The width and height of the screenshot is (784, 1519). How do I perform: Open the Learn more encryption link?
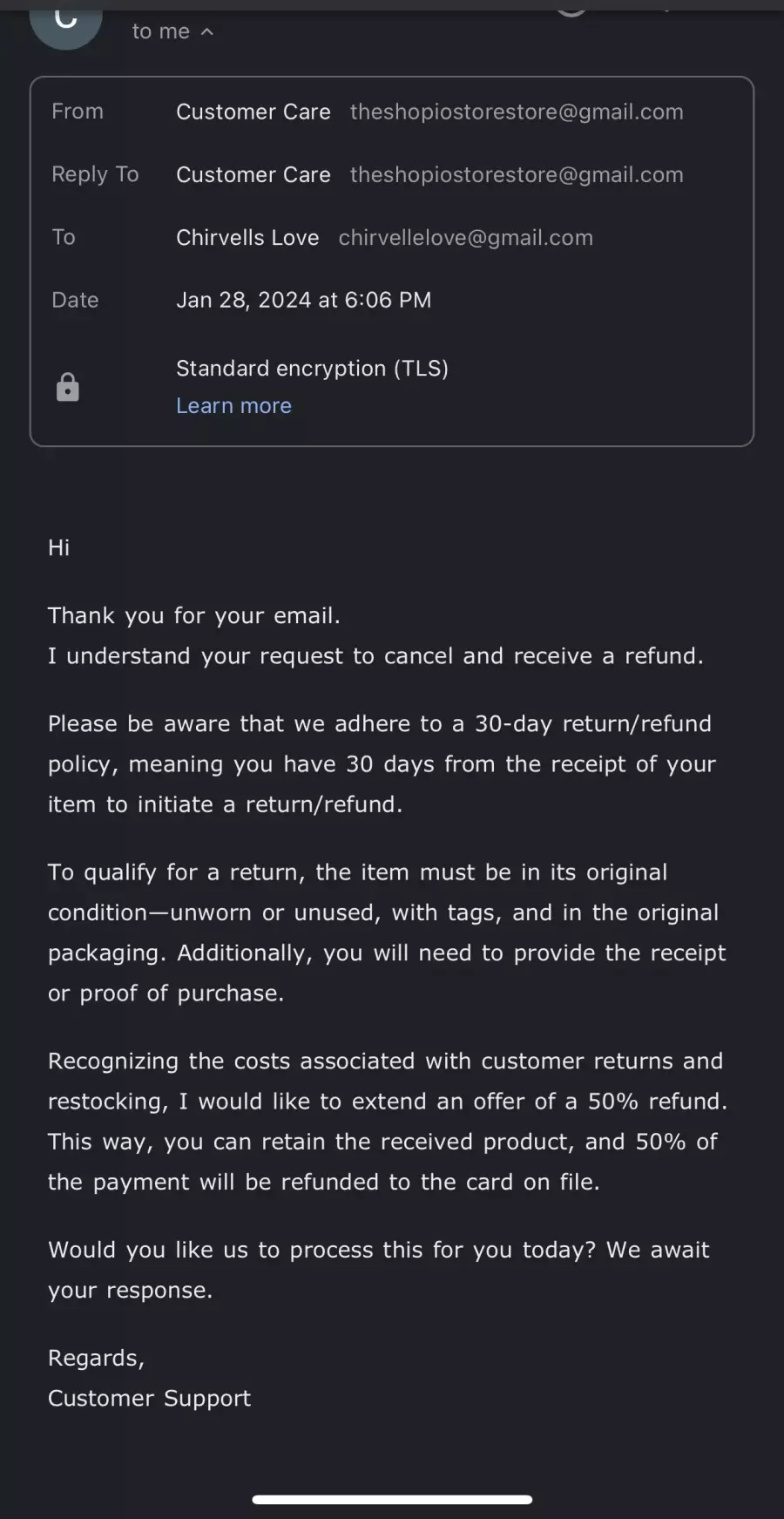click(233, 405)
